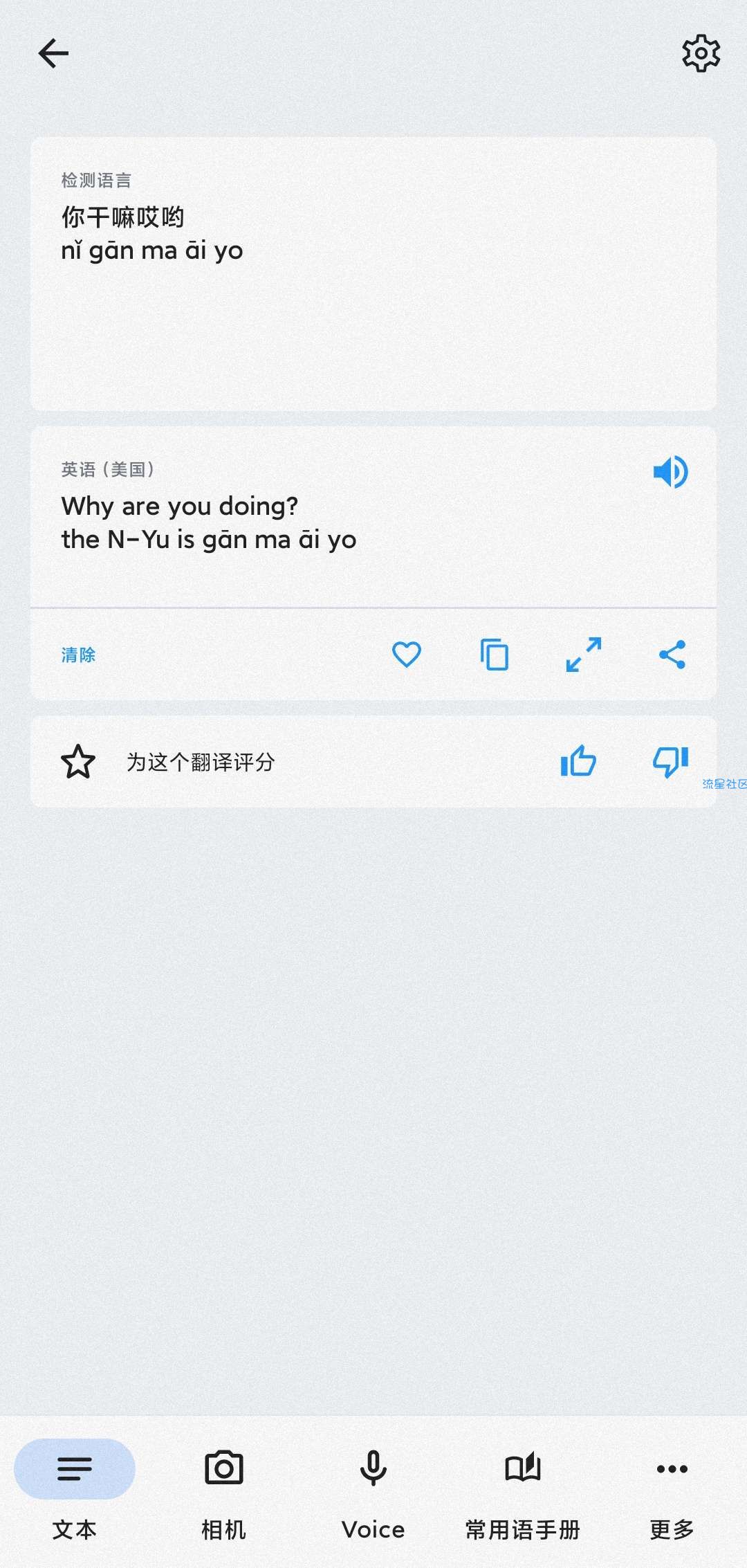Copy the translated text
The image size is (747, 1568).
coord(495,655)
